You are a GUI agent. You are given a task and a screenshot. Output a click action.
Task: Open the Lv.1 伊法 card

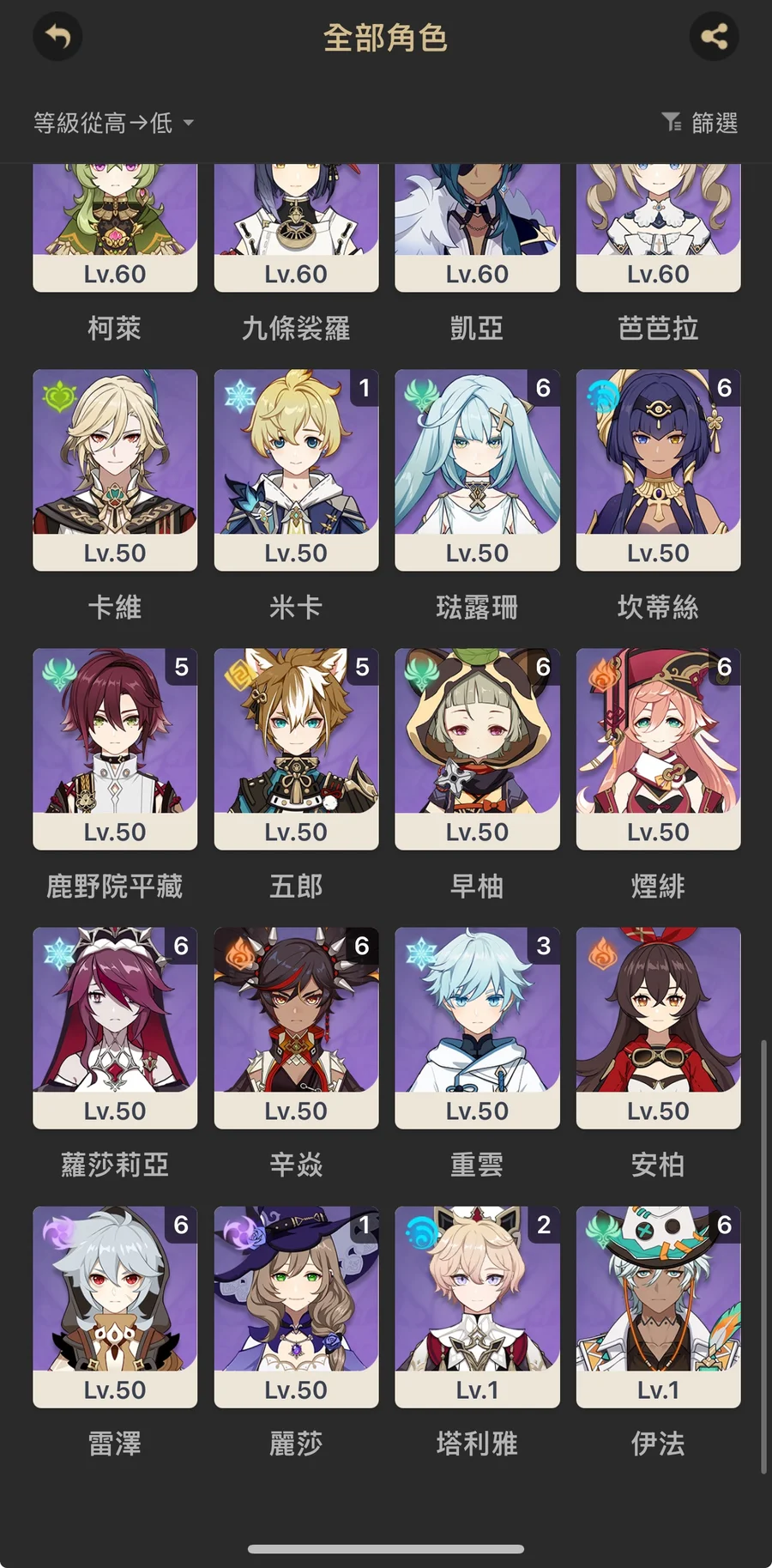coord(658,1306)
